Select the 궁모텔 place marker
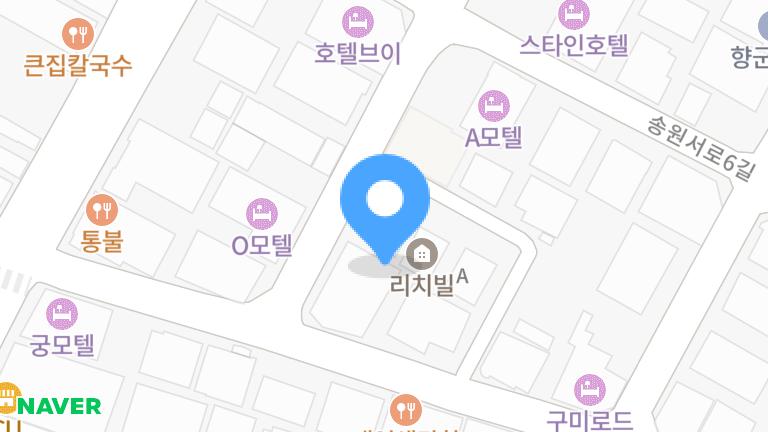 click(62, 314)
